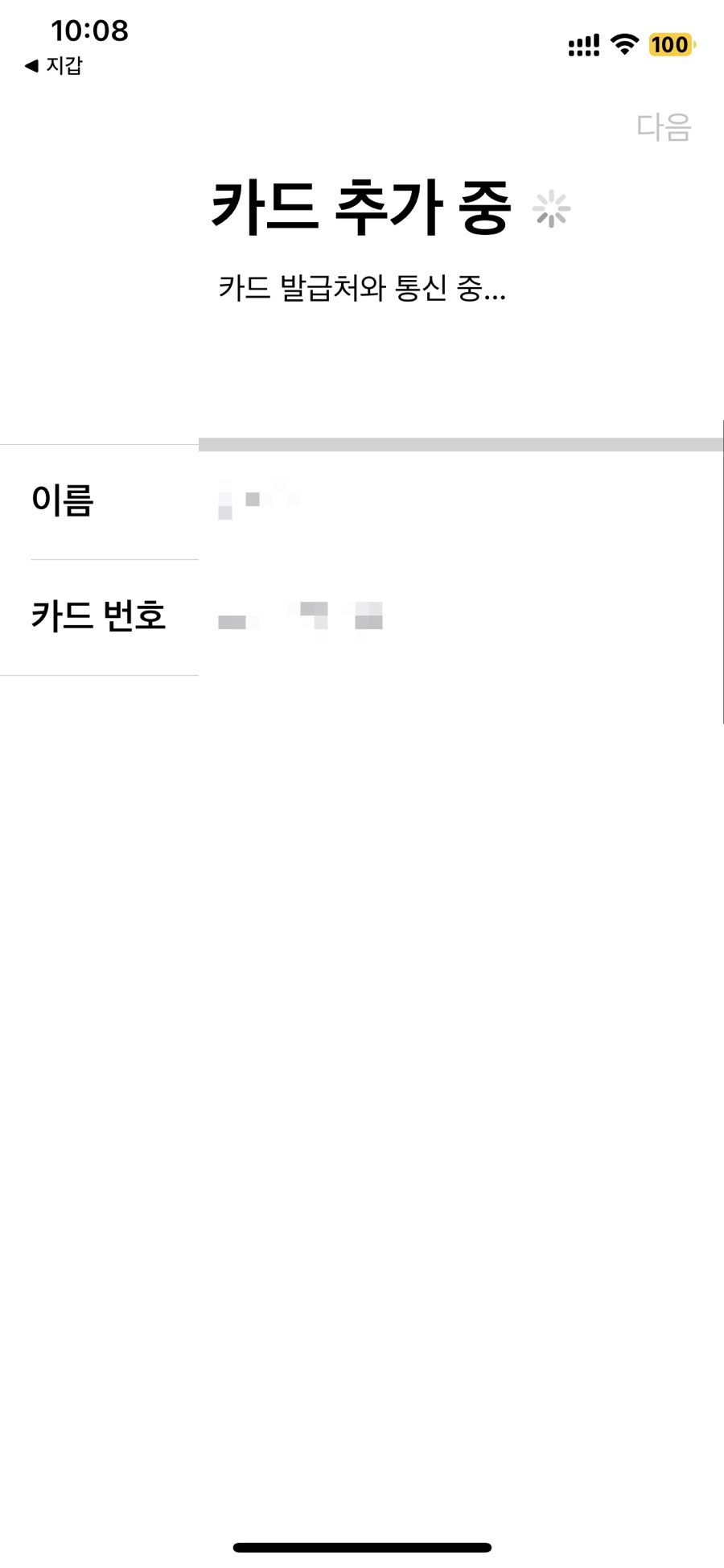Return to 지갑 app via back link

[x=54, y=65]
